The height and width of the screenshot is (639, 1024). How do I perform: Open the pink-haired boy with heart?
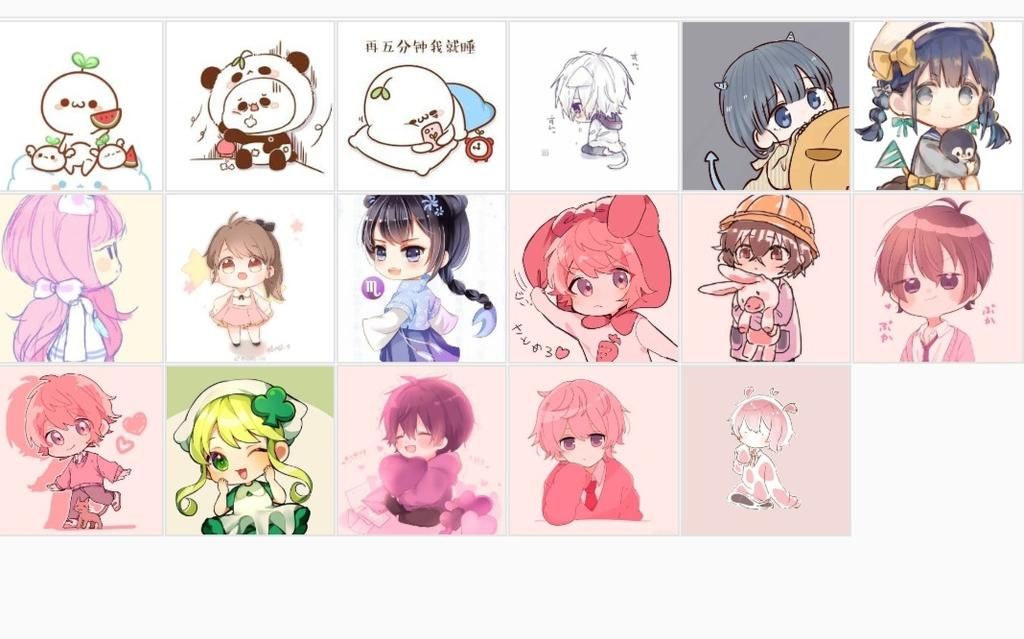pos(81,450)
